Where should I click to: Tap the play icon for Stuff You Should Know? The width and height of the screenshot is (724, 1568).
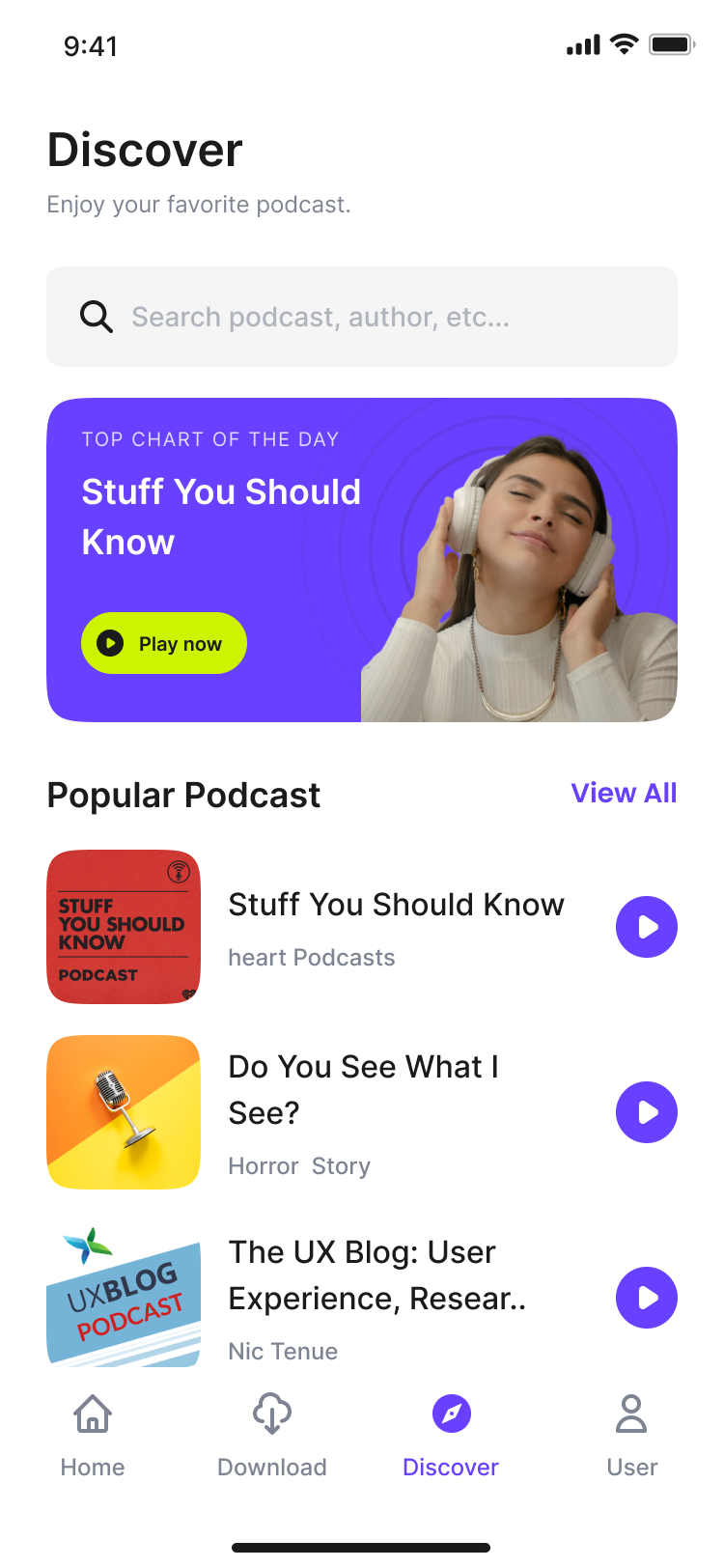[x=647, y=927]
